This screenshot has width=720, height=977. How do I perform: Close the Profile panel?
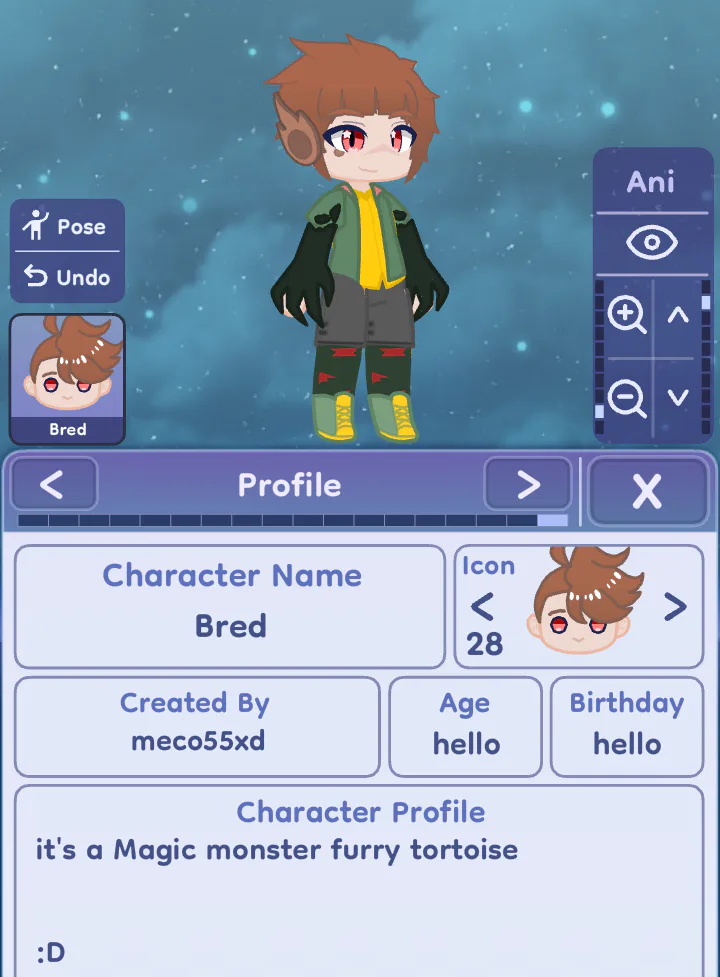(x=647, y=491)
